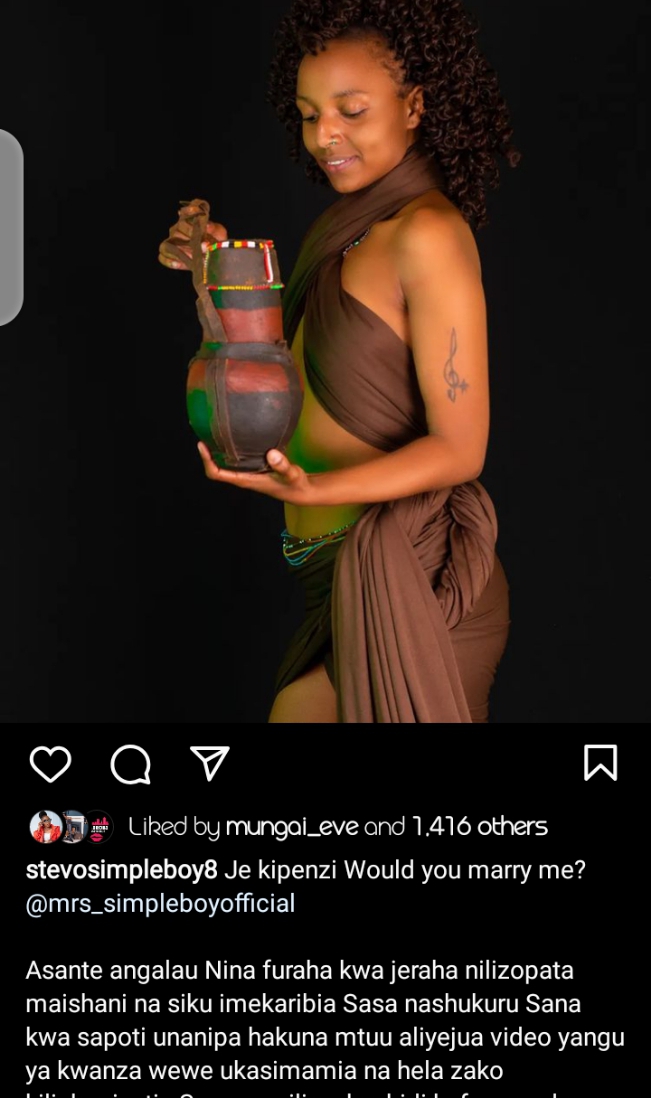Screen dimensions: 651x1098
Task: Open the comments speech bubble
Action: click(x=131, y=763)
